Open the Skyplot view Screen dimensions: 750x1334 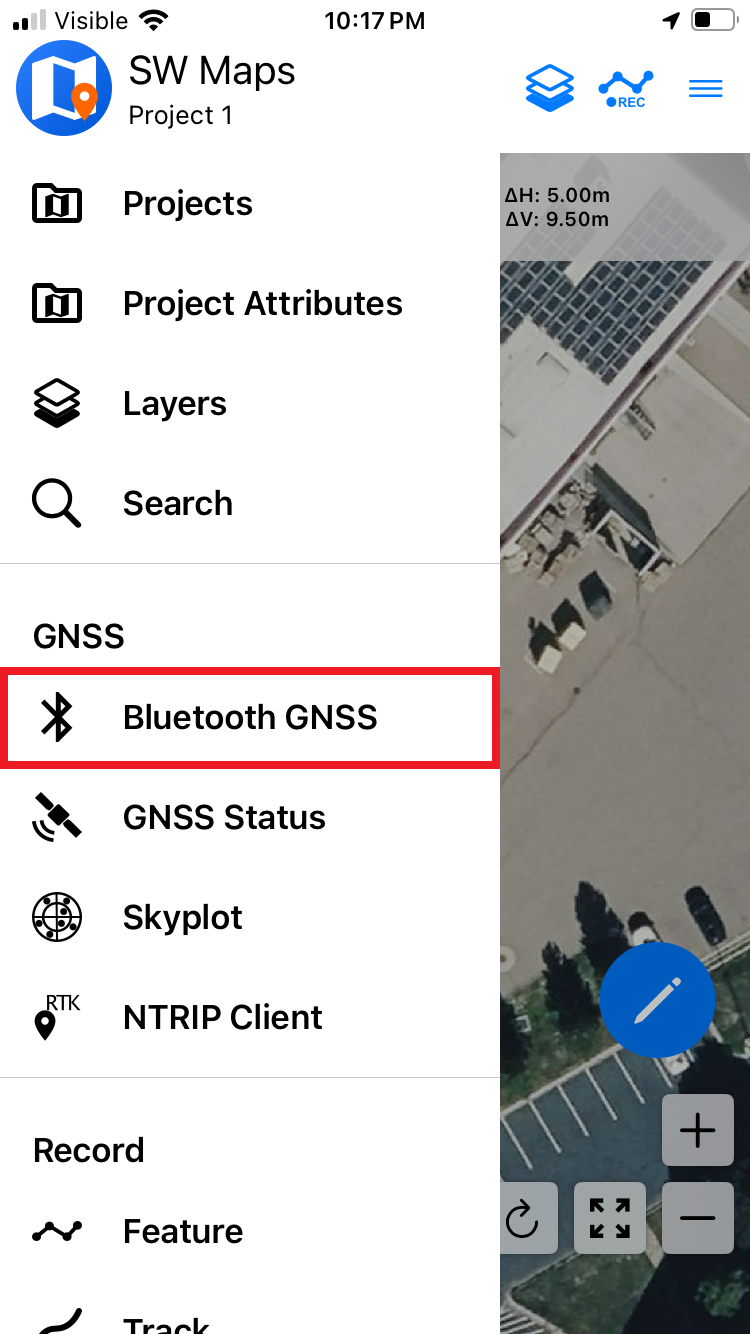tap(250, 918)
